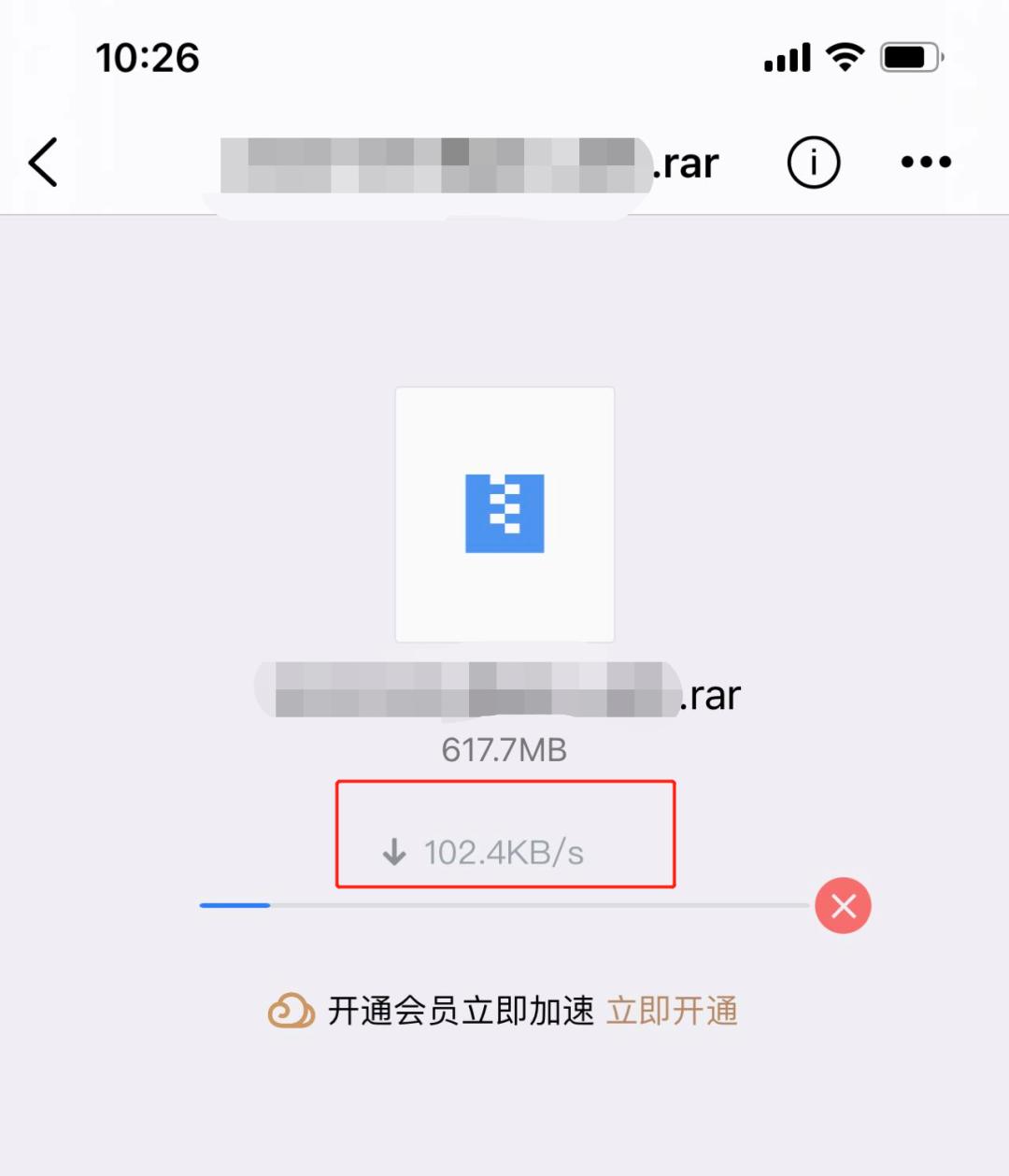Tap the blue completed portion of progress bar

234,905
